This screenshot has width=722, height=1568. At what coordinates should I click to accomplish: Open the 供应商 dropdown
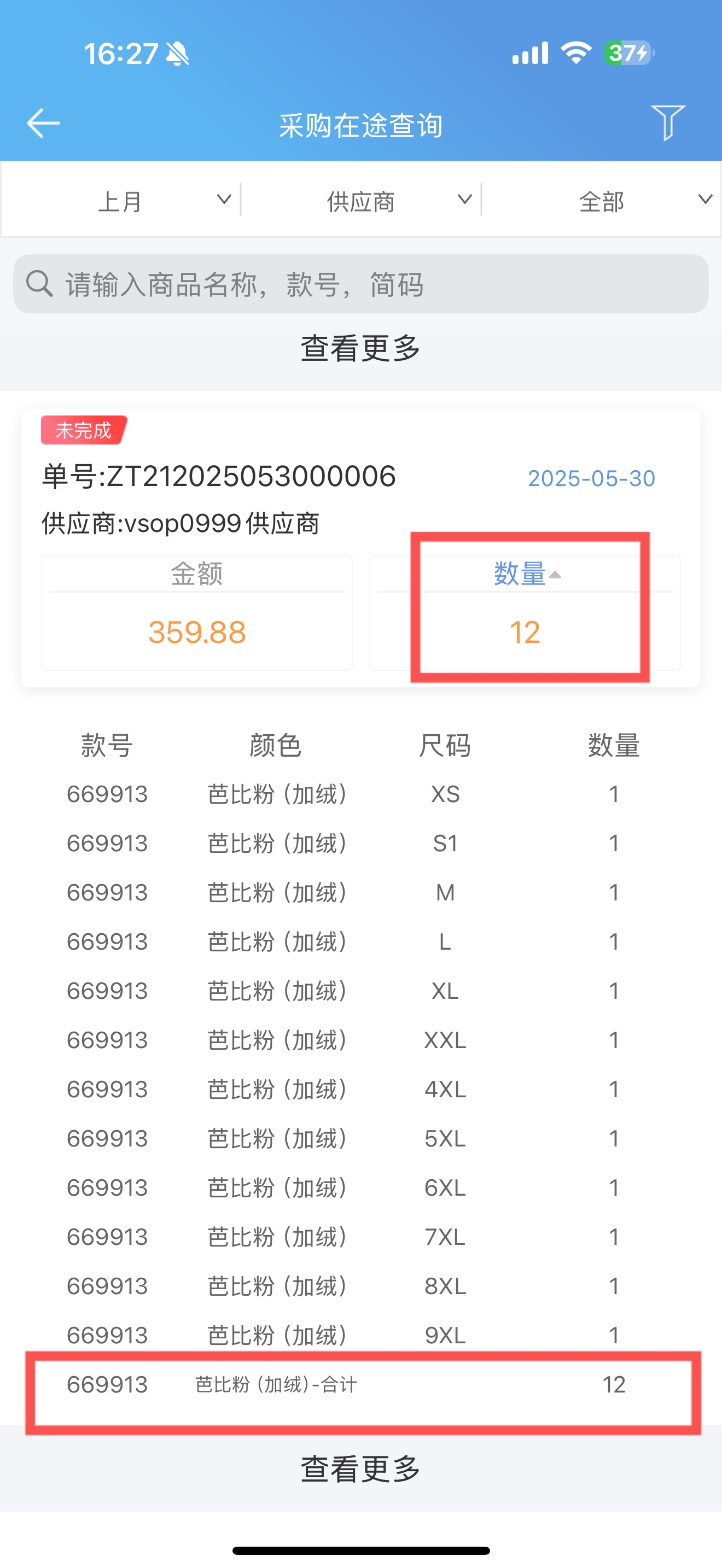tap(362, 200)
